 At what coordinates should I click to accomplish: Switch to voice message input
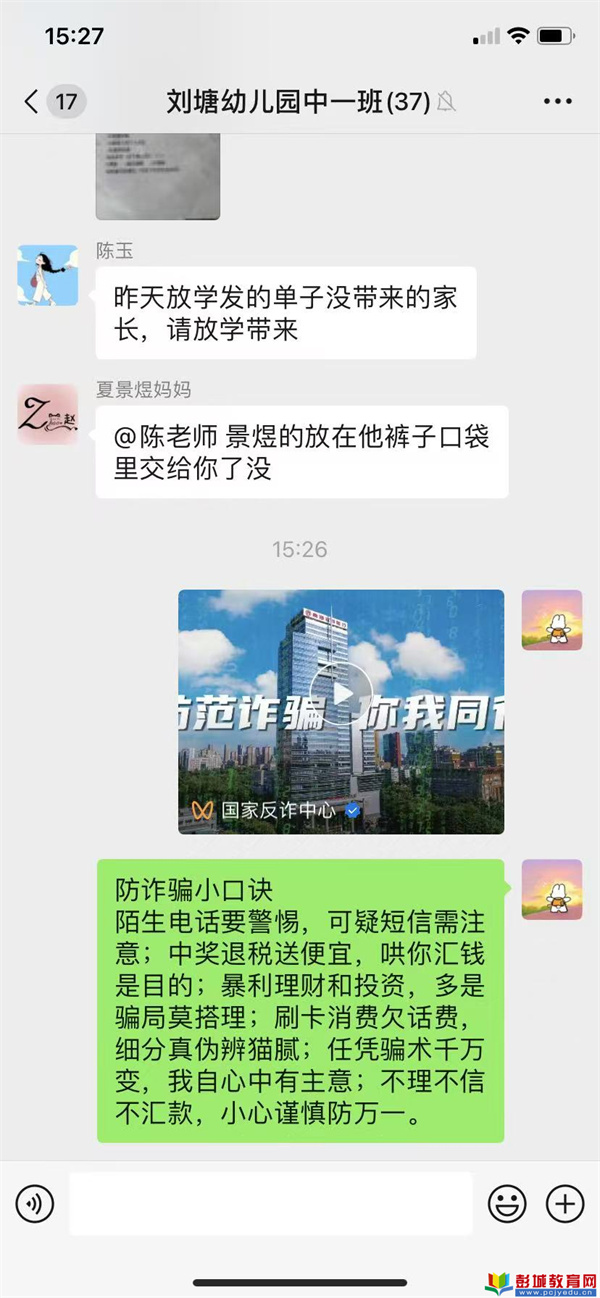coord(35,1203)
